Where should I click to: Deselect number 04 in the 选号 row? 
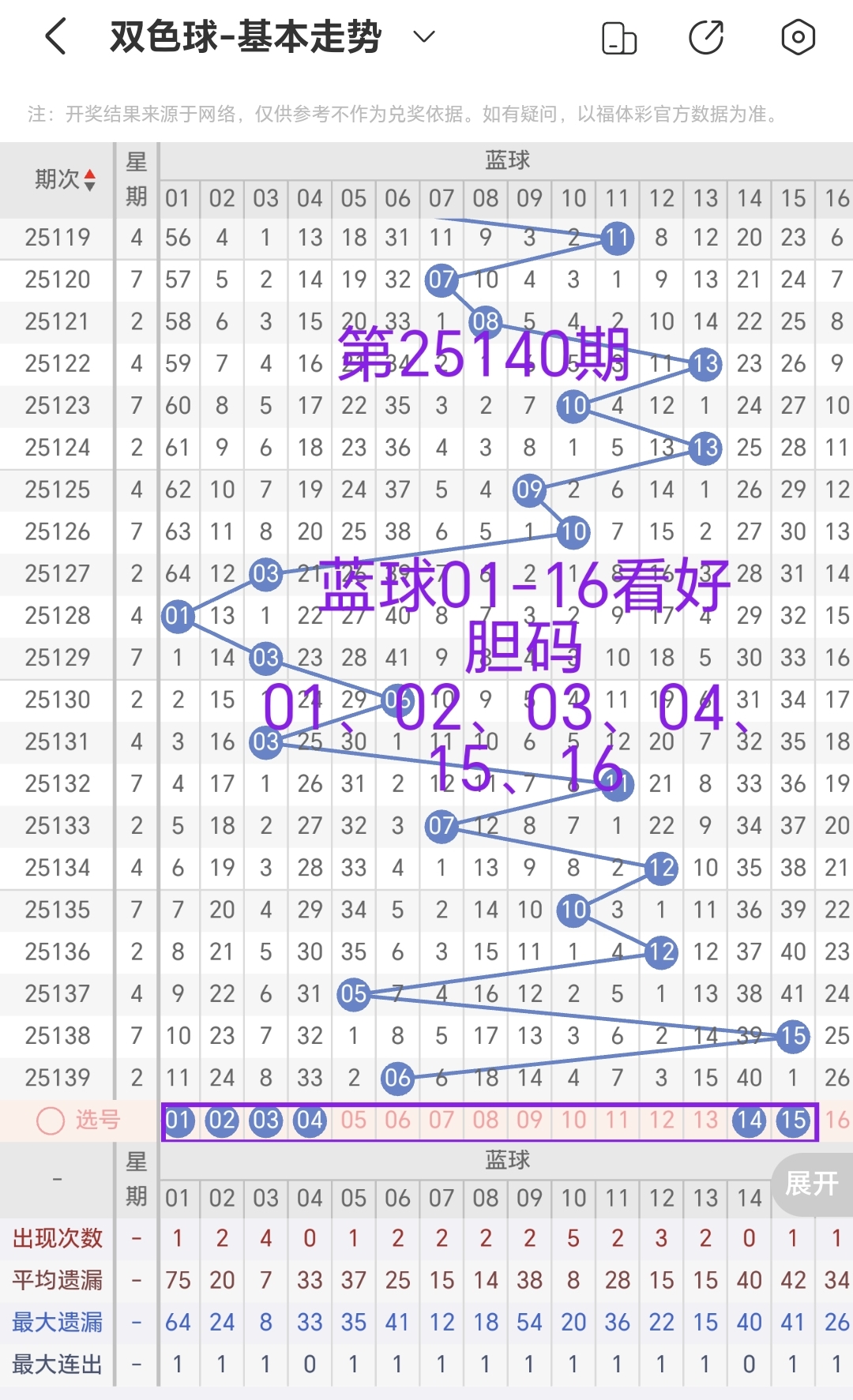(310, 1119)
